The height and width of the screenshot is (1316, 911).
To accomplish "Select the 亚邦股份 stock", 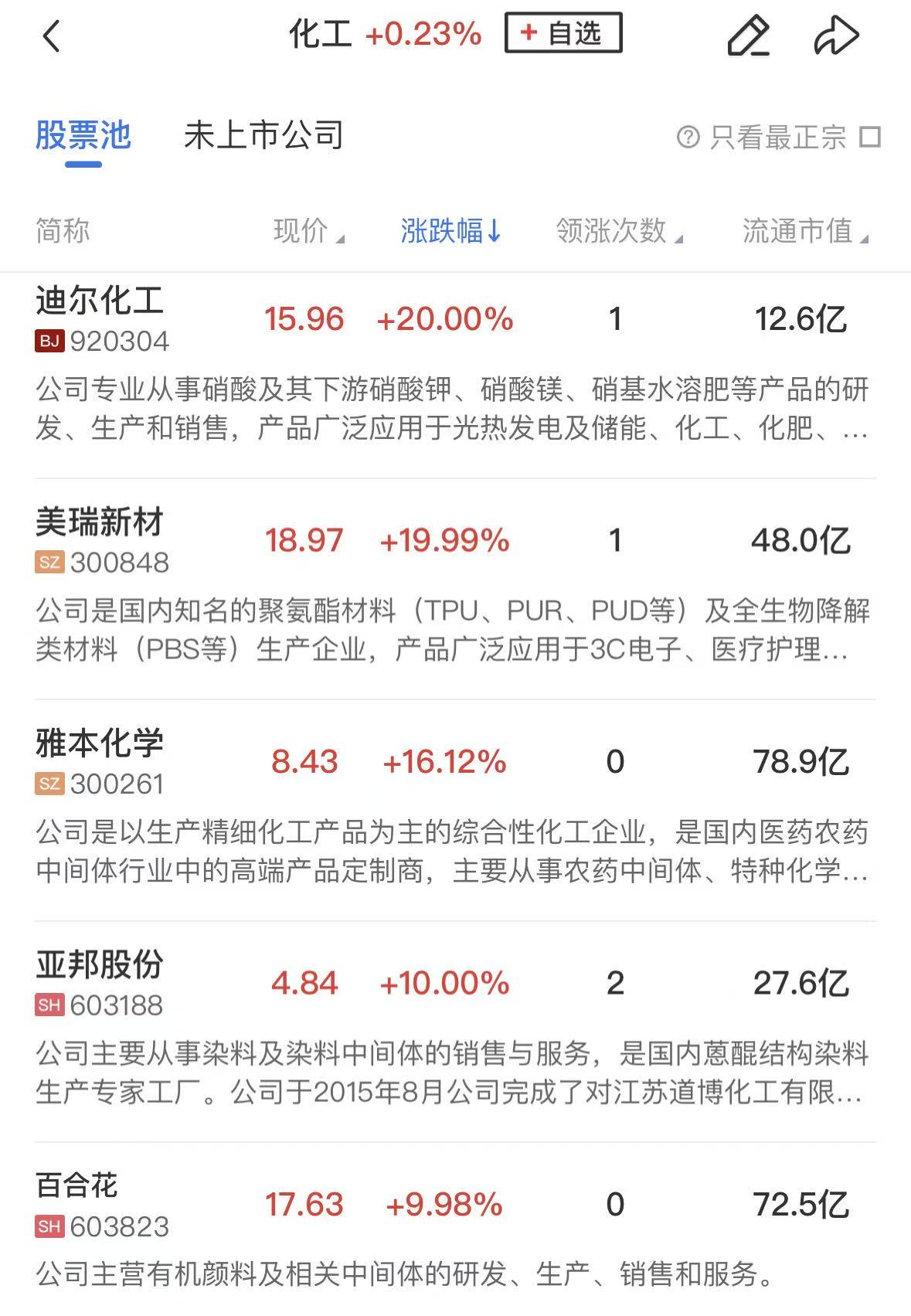I will click(x=100, y=965).
